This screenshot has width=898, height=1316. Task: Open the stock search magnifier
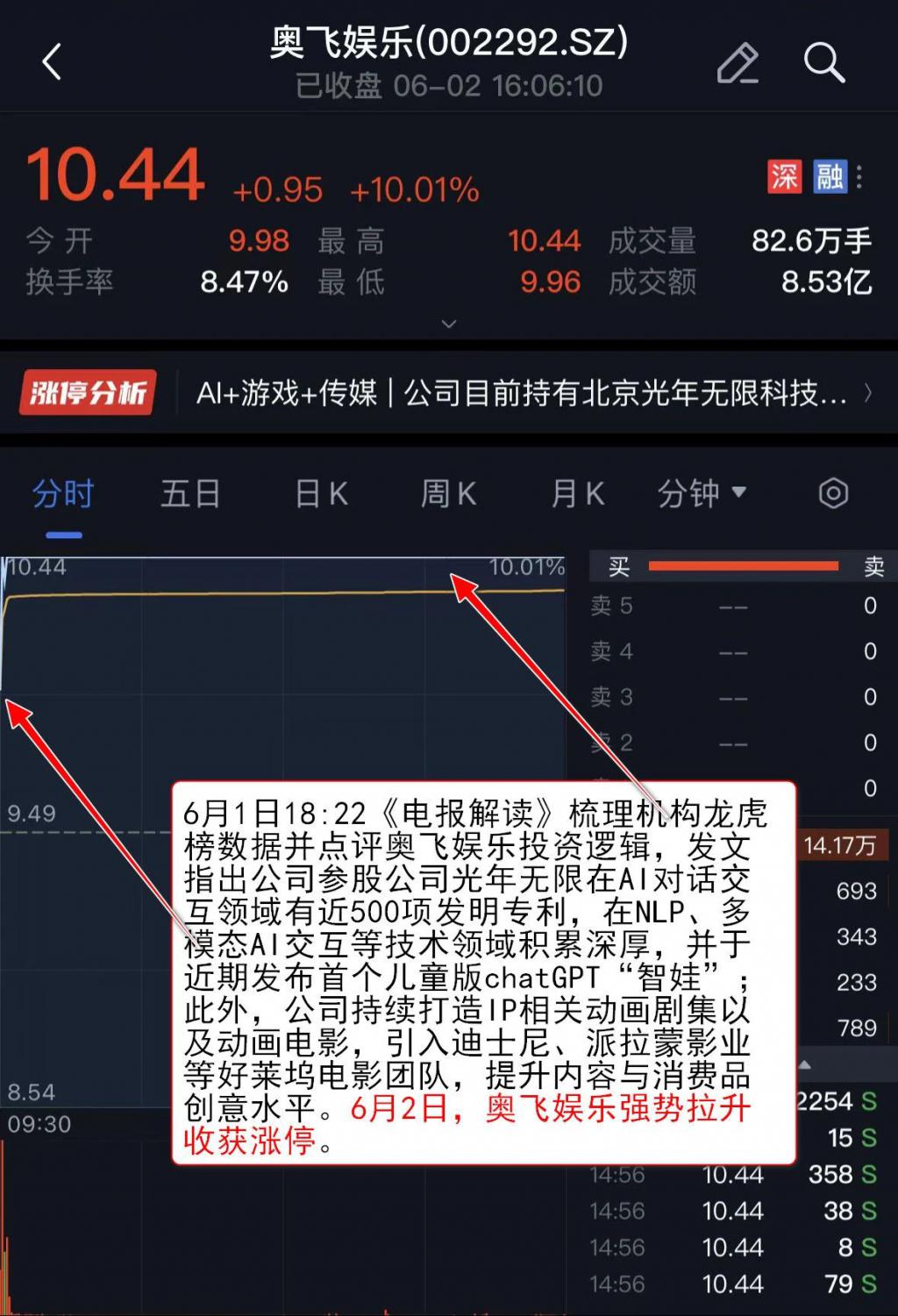click(x=823, y=63)
